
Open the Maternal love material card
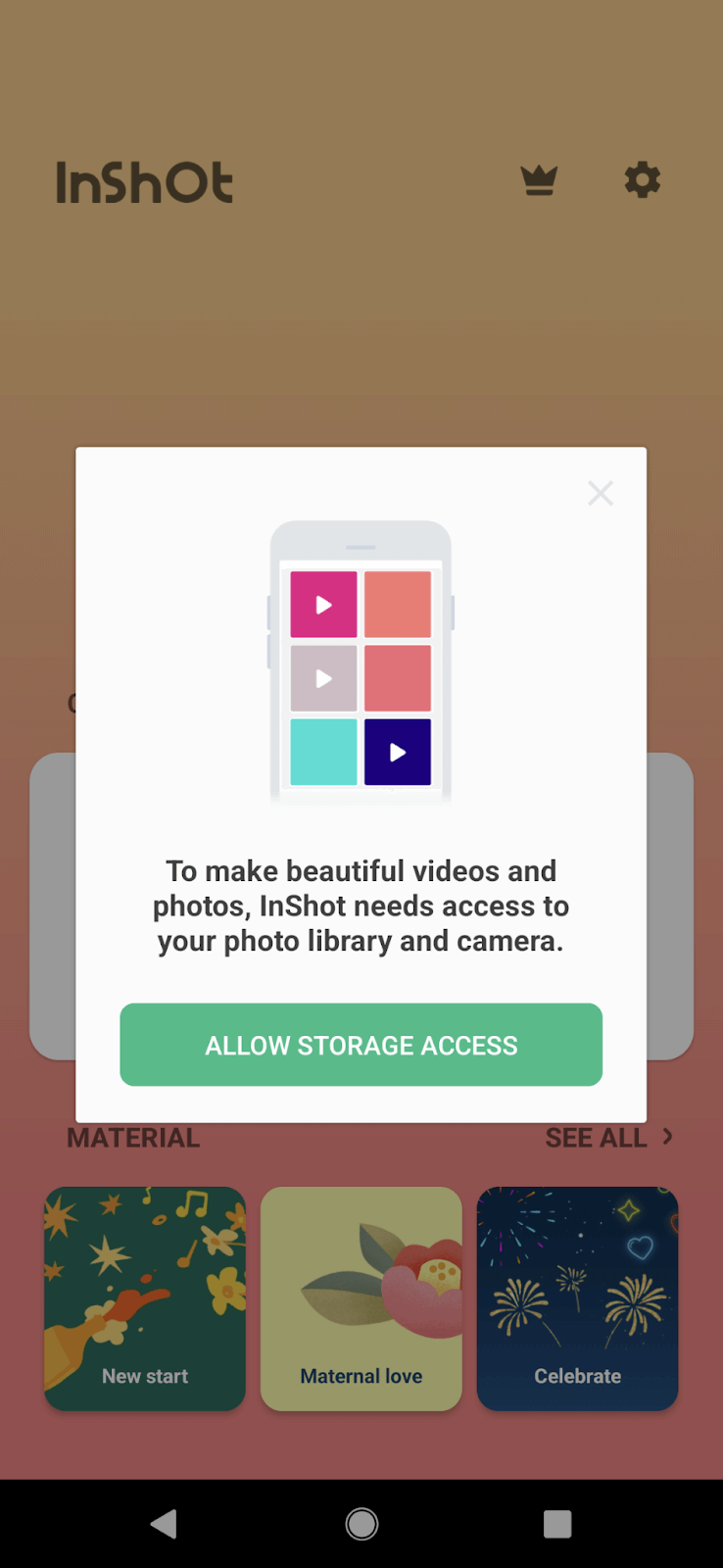[361, 1298]
